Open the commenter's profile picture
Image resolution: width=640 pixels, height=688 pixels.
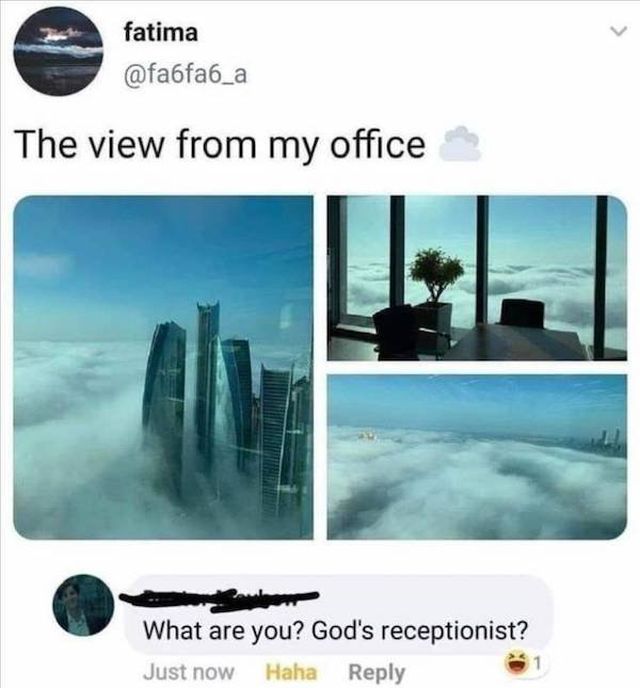coord(84,606)
